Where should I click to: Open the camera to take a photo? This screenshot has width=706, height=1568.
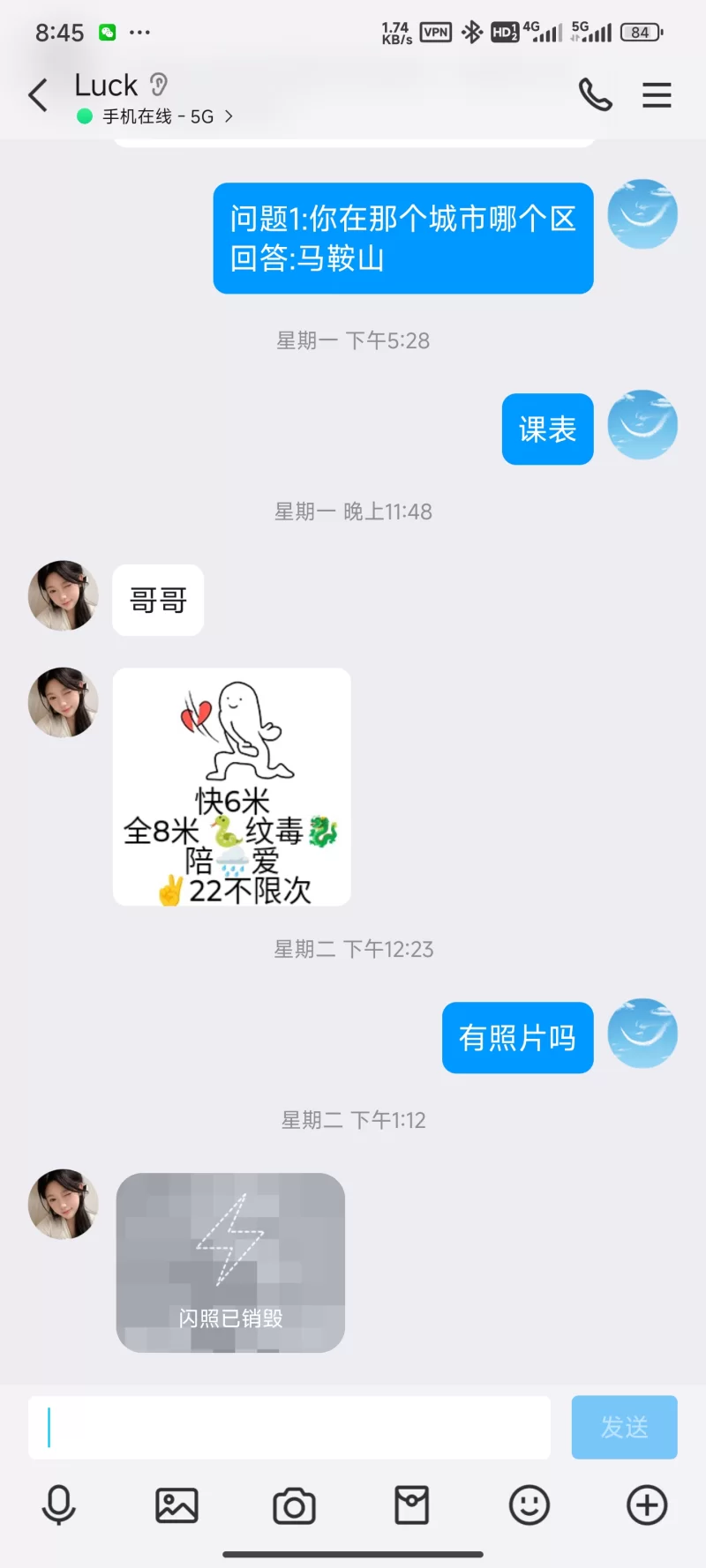[294, 1505]
